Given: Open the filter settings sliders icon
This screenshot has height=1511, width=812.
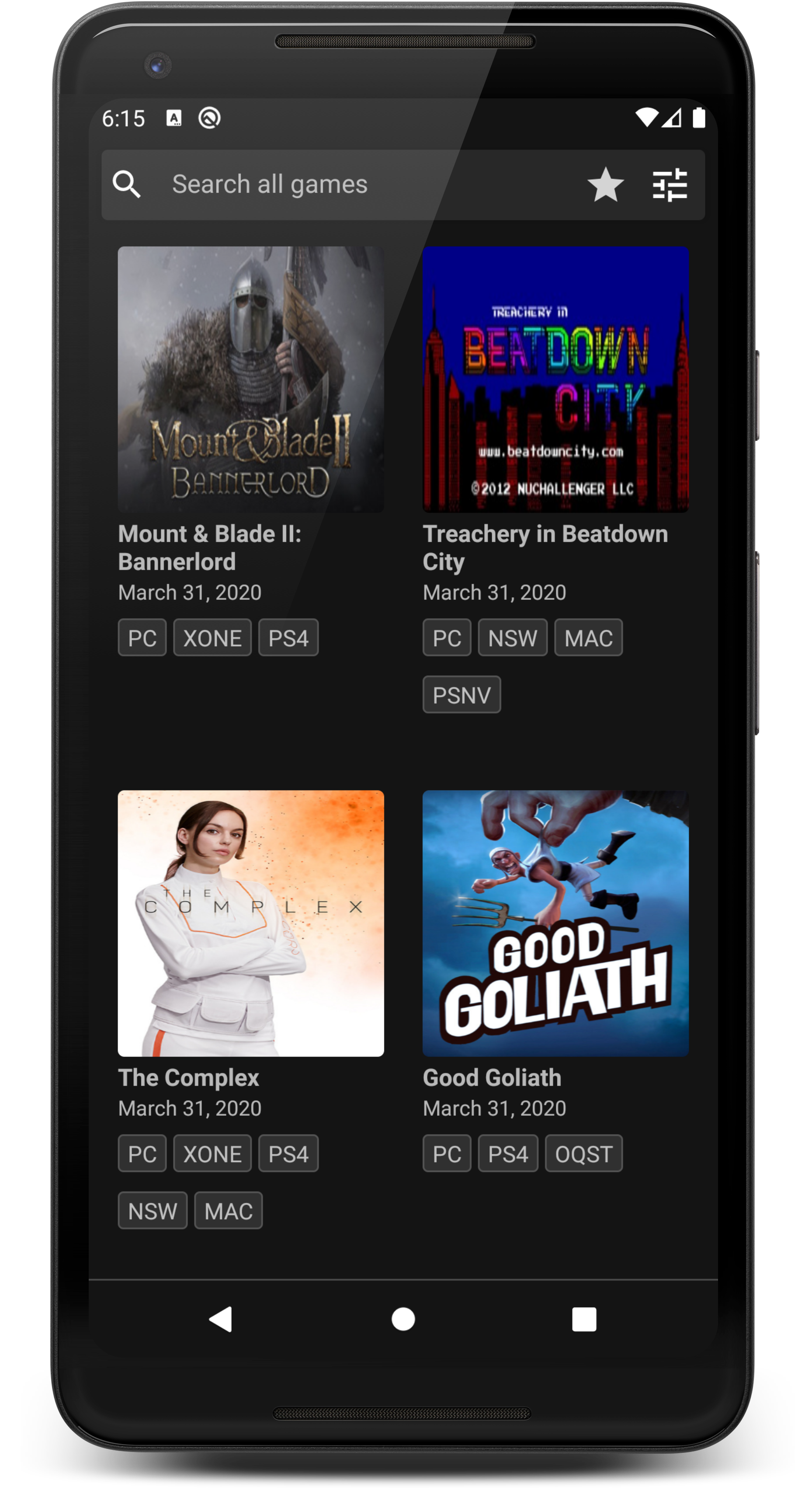Looking at the screenshot, I should (670, 185).
